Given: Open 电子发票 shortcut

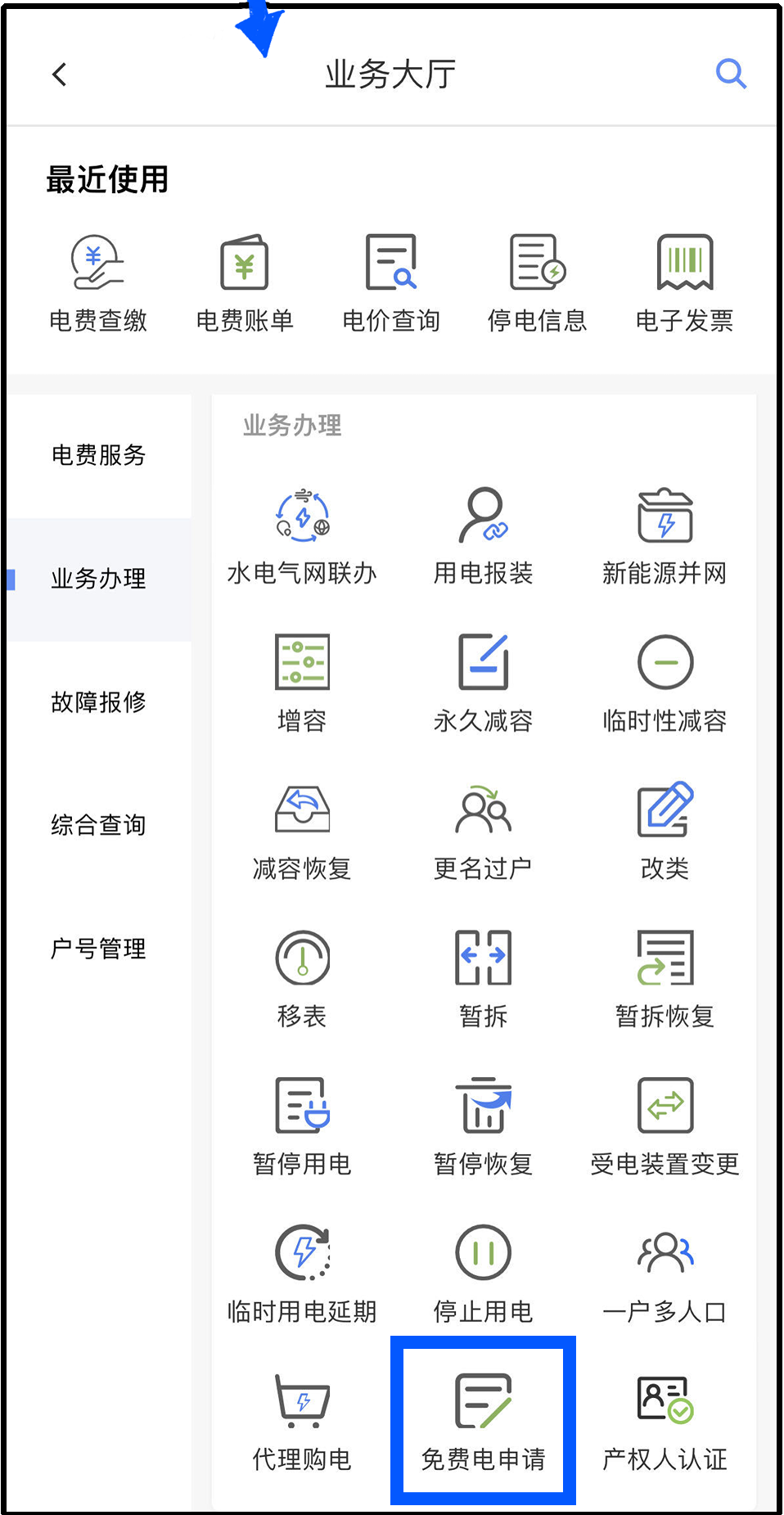Looking at the screenshot, I should click(684, 283).
